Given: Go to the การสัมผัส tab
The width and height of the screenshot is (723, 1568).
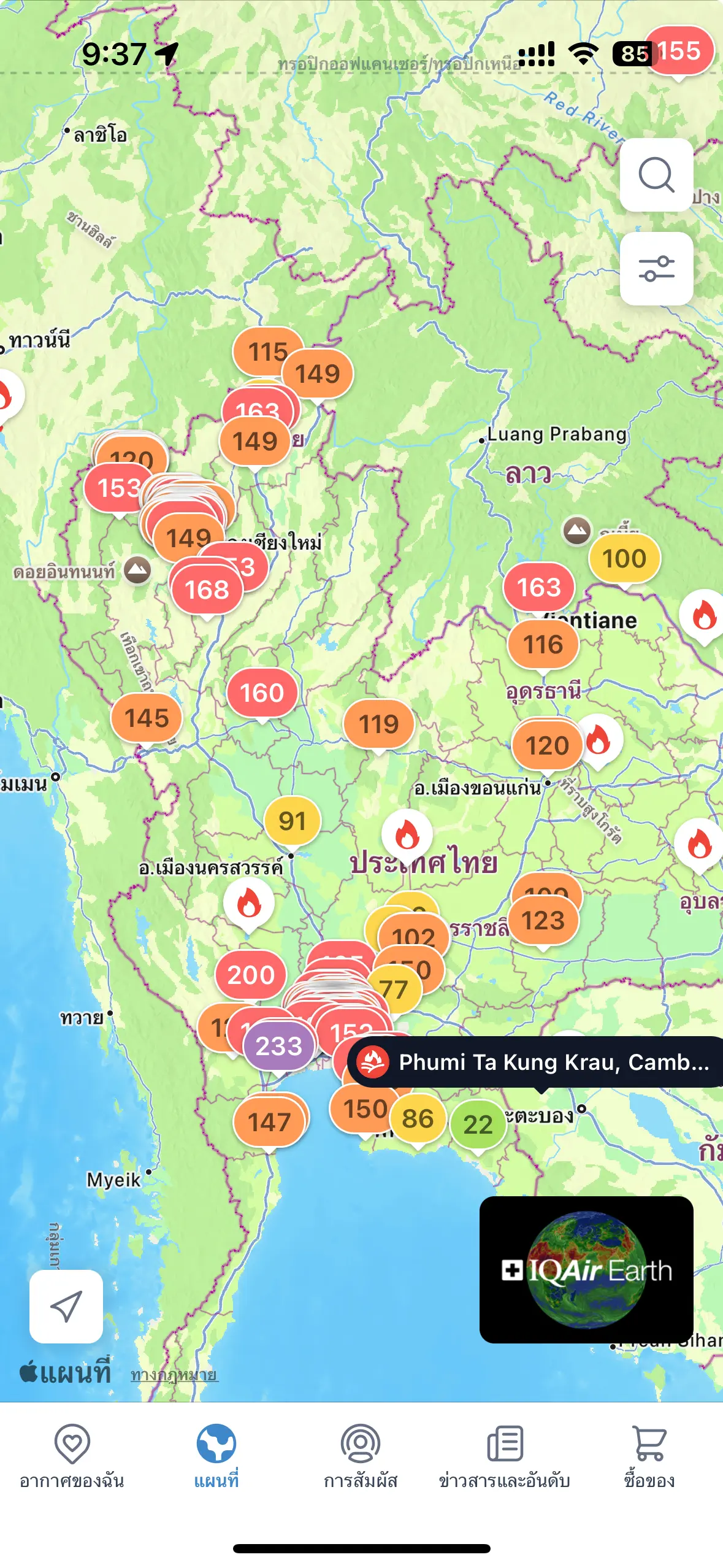Looking at the screenshot, I should click(x=361, y=1456).
